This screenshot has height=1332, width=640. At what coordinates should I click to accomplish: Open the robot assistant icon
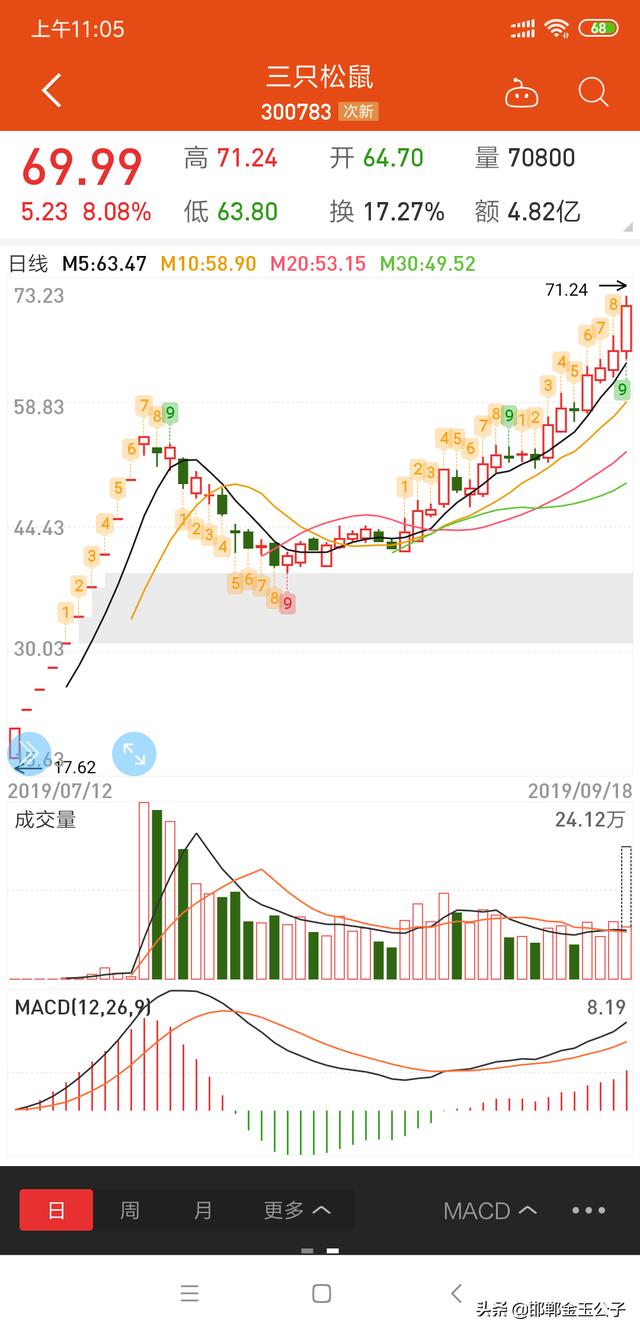pos(521,93)
